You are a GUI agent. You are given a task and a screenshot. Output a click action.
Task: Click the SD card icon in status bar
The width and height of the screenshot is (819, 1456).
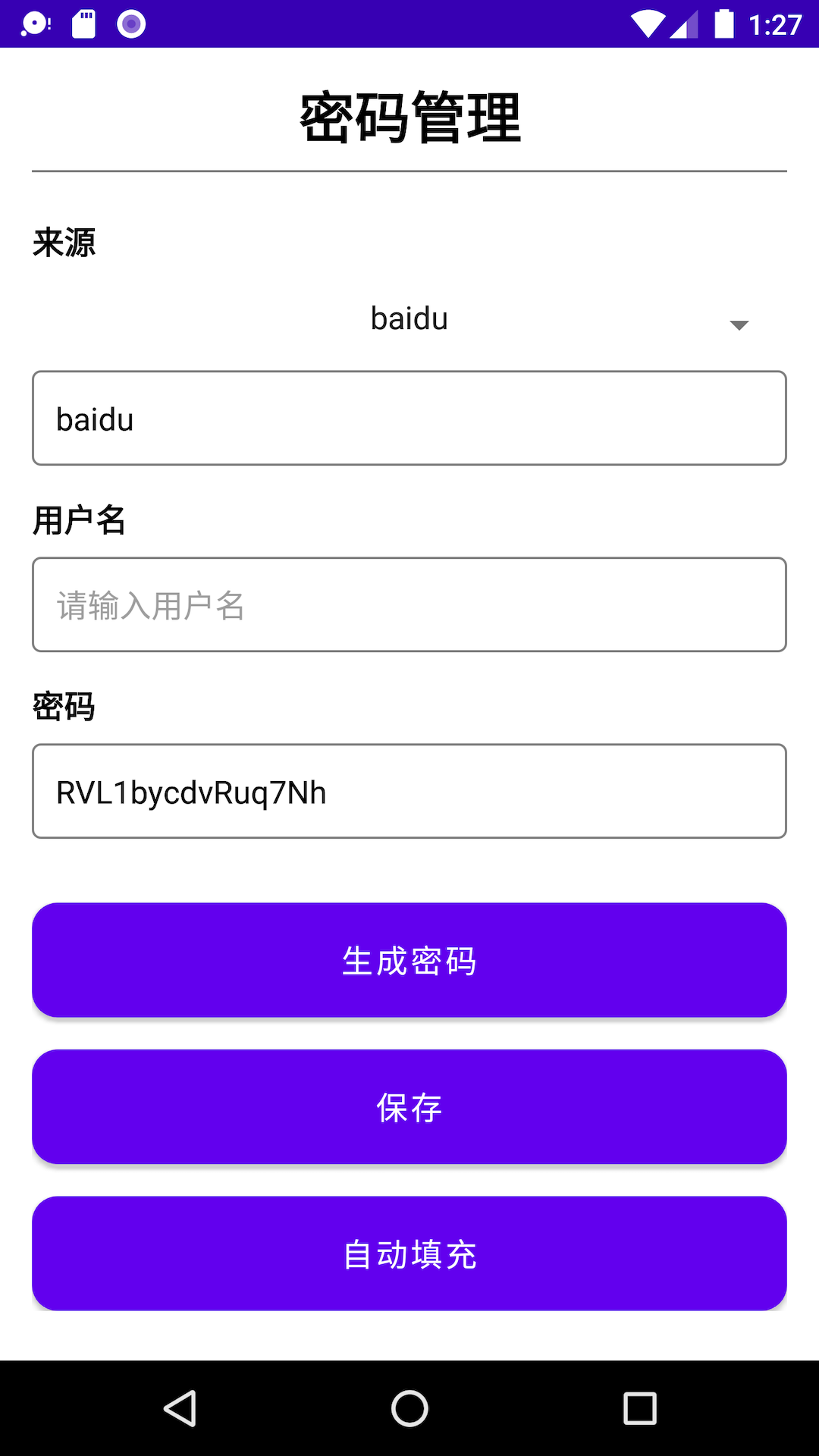click(x=83, y=24)
